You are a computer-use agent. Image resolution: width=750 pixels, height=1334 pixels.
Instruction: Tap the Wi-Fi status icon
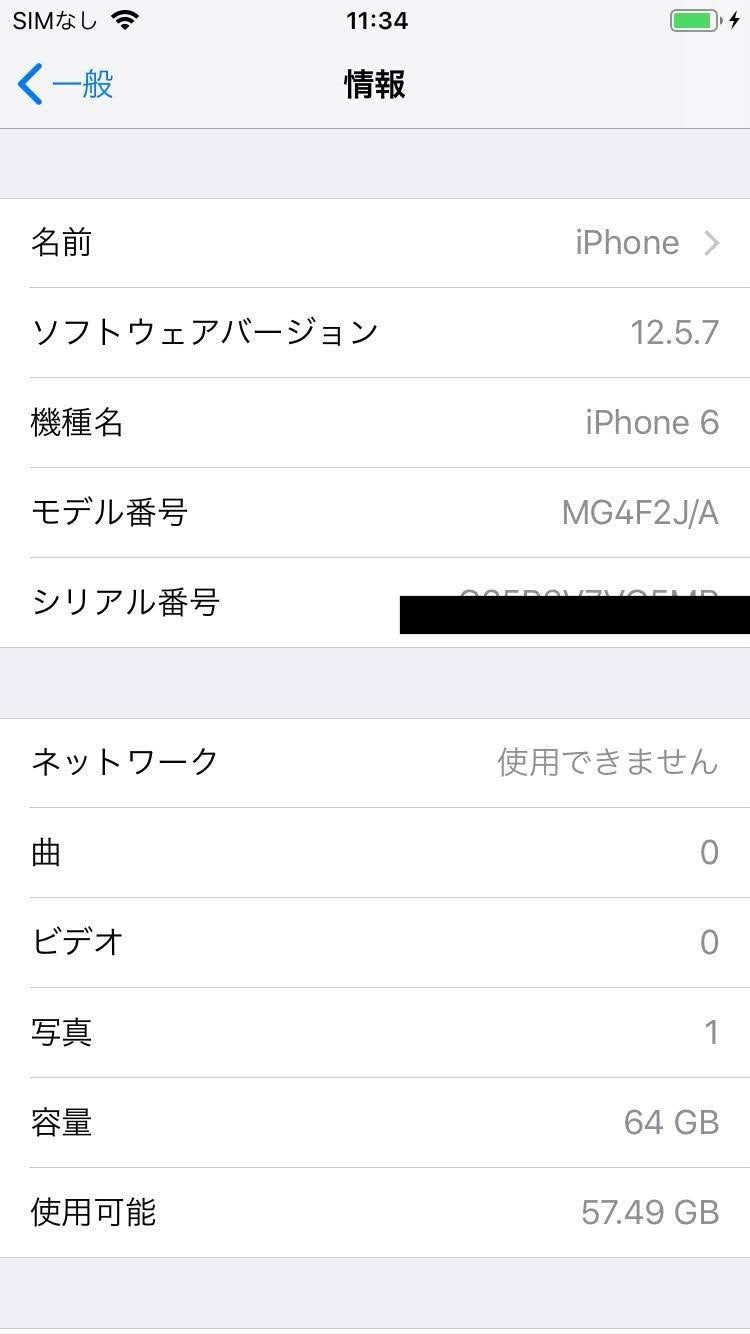pos(123,18)
